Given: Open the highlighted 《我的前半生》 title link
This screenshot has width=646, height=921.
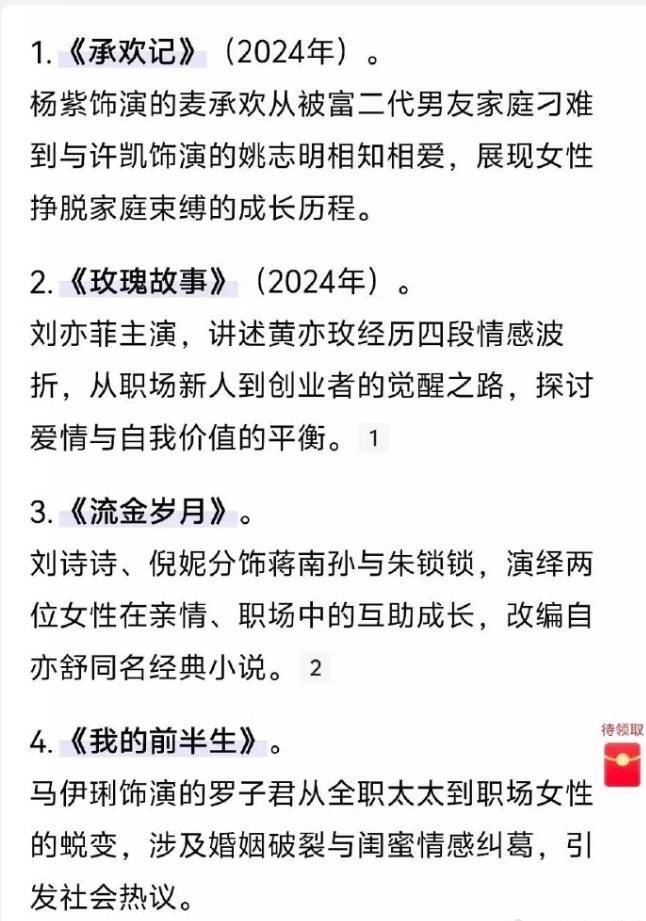Looking at the screenshot, I should 163,743.
